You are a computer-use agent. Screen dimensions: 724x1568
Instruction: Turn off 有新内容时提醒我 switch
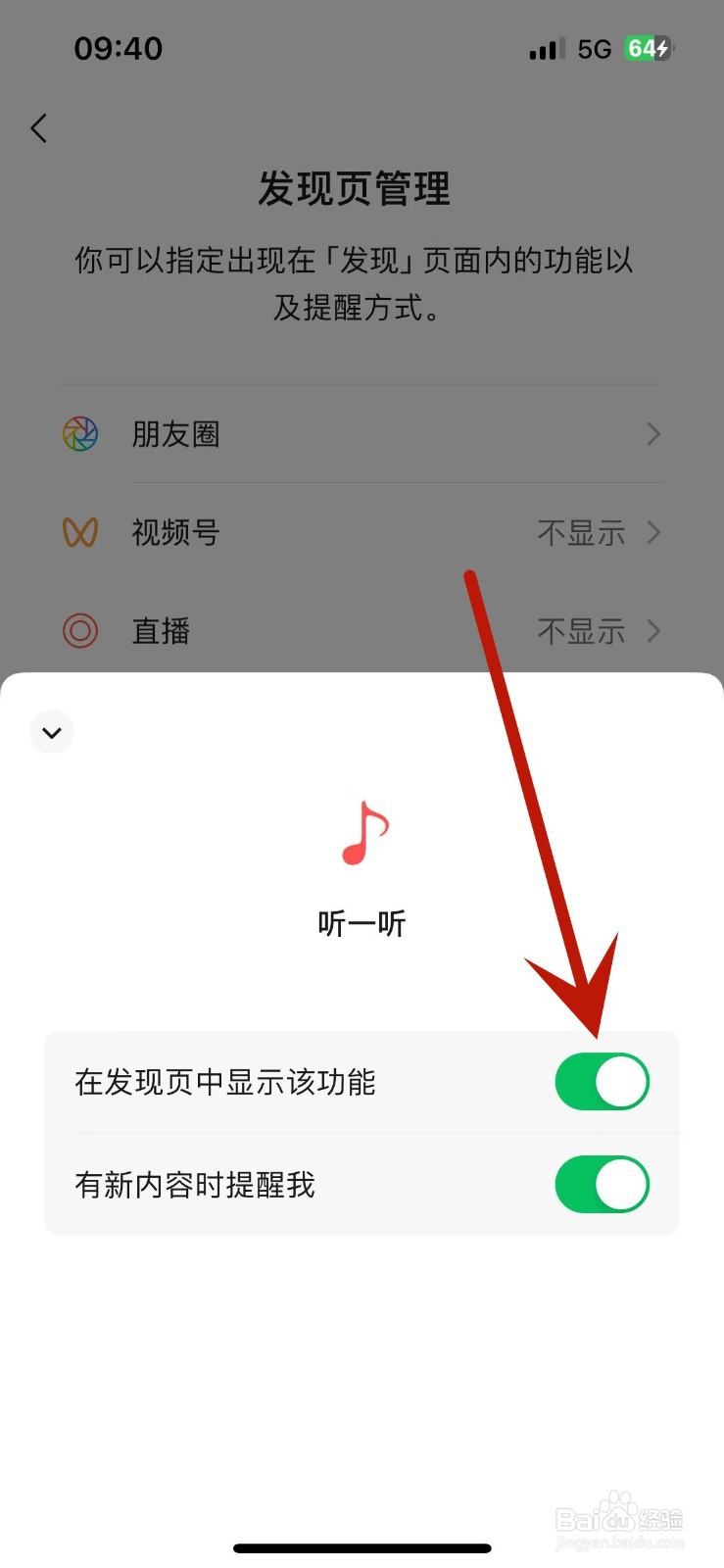click(x=602, y=1185)
